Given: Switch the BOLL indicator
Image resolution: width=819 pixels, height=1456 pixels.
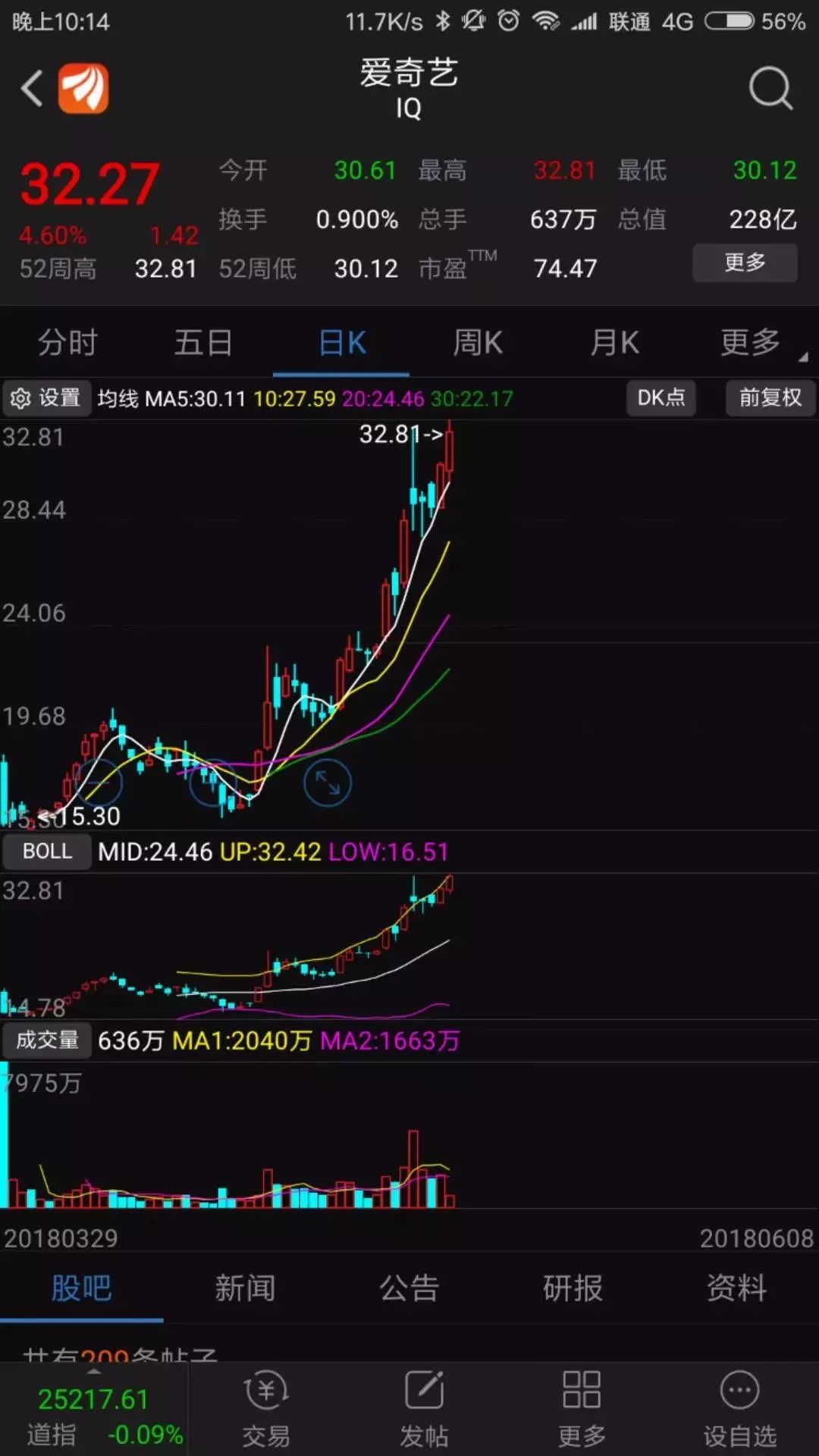Looking at the screenshot, I should point(47,852).
